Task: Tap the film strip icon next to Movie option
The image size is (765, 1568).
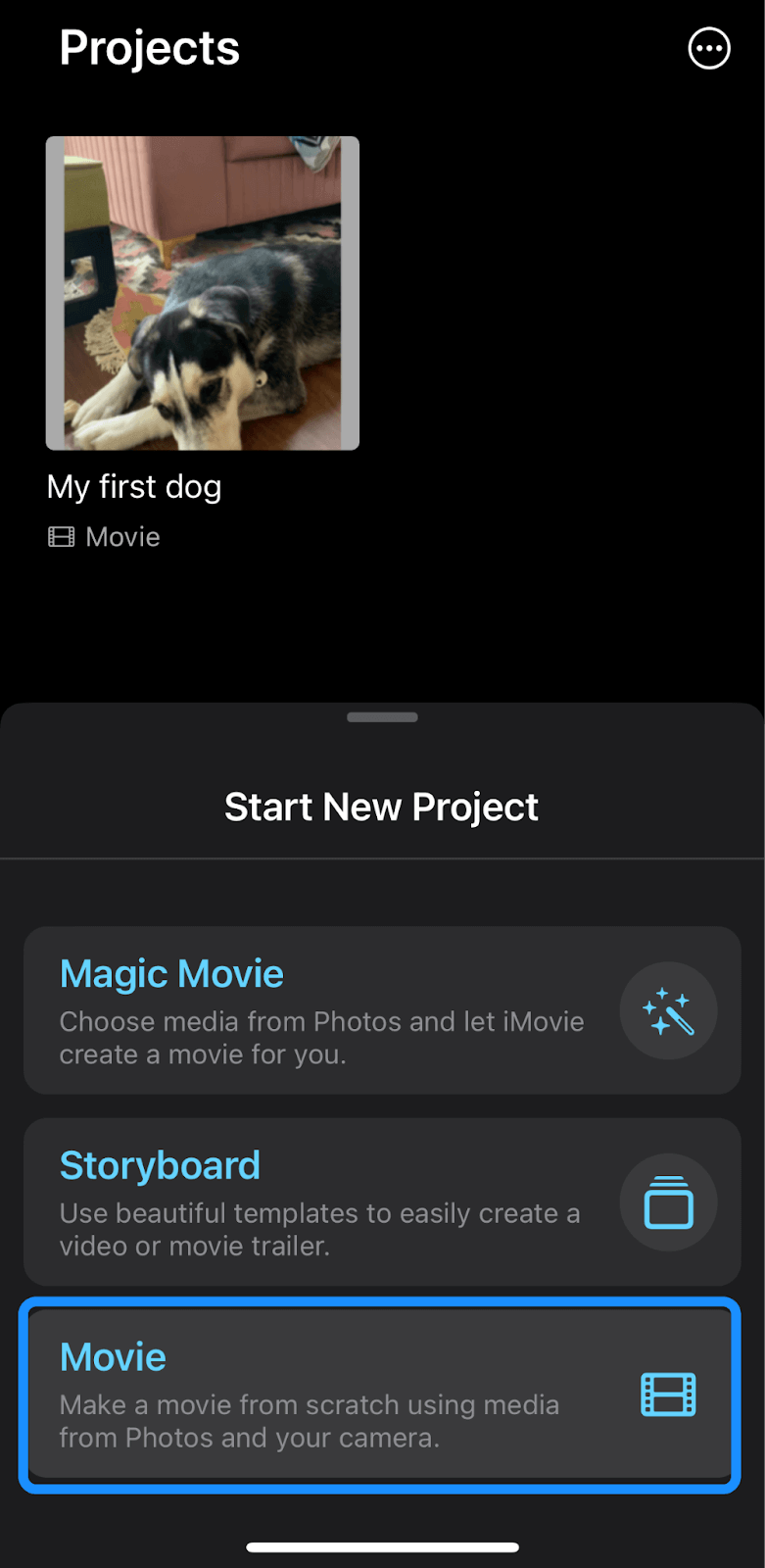Action: [668, 1395]
